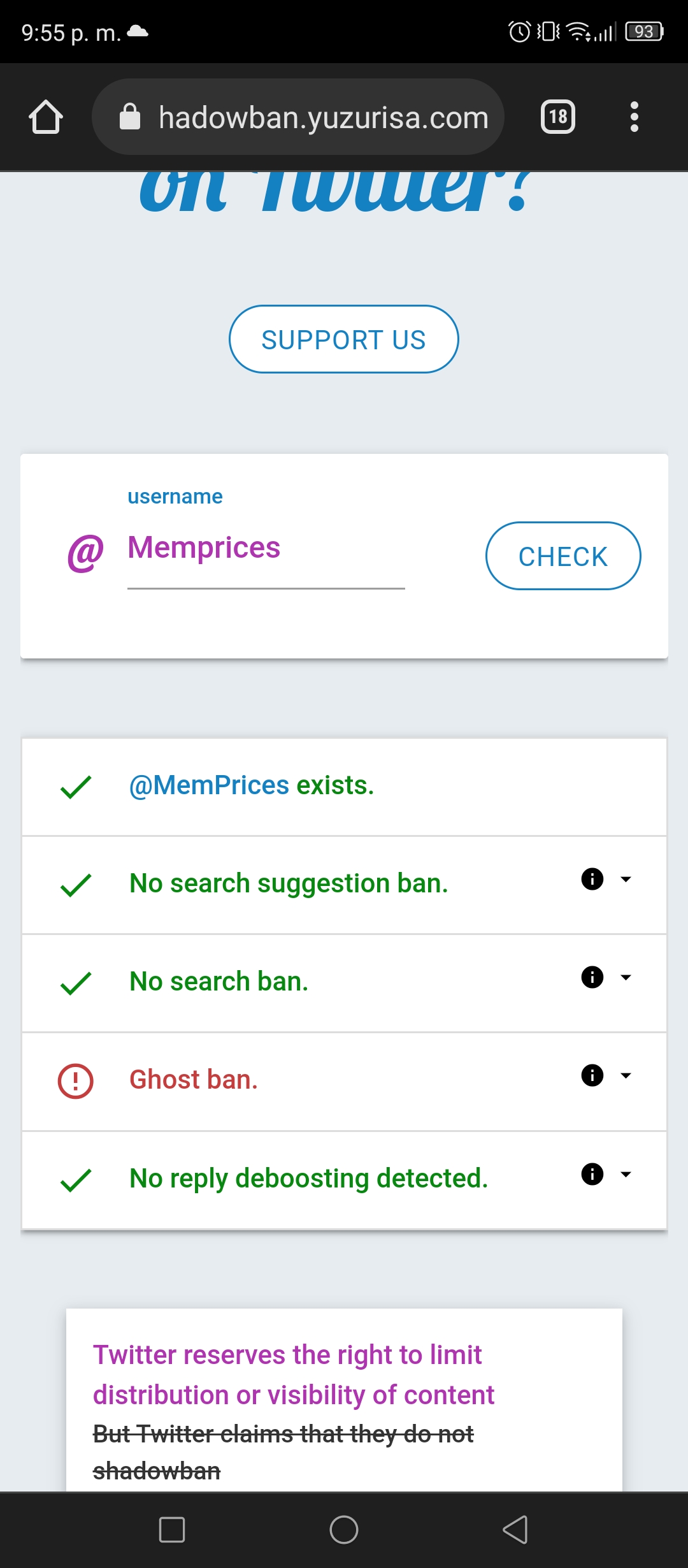Edit the username field with Memprices
Screen dimensions: 688x1568
click(266, 548)
